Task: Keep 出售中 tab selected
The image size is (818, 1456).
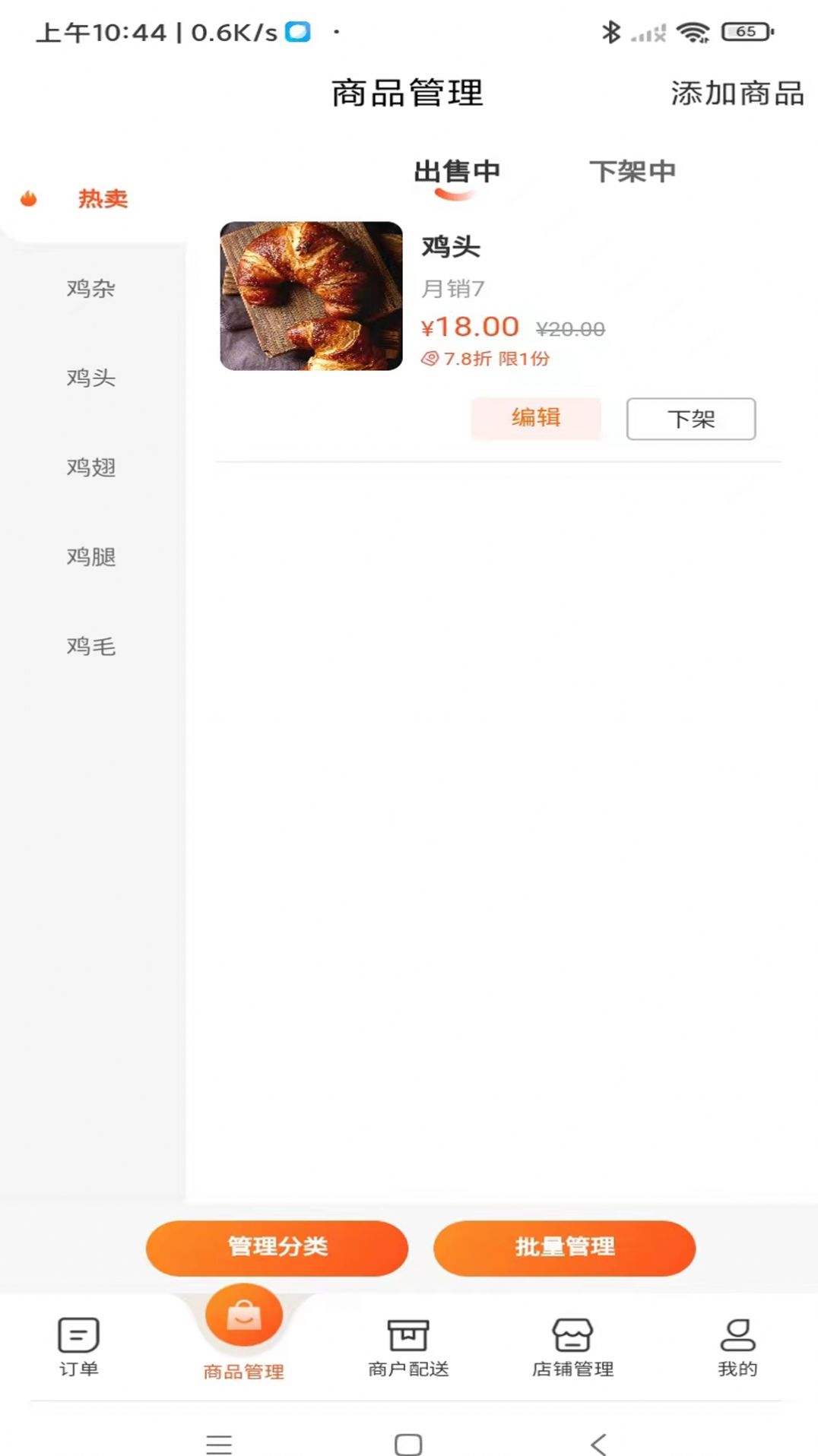Action: click(455, 172)
